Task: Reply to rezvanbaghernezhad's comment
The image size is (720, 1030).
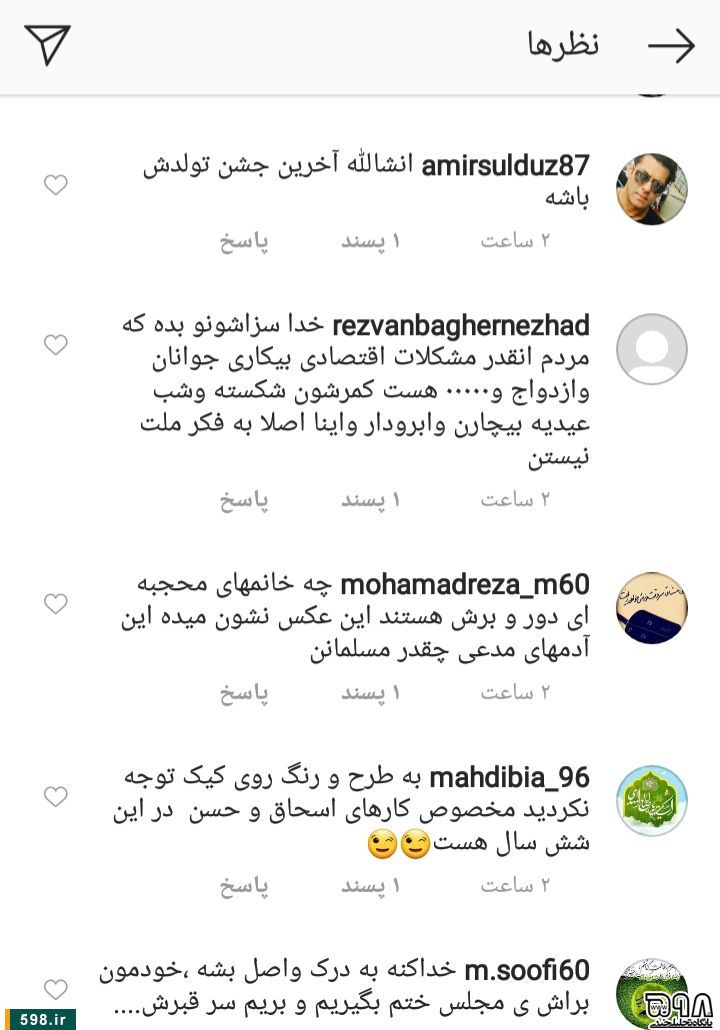Action: coord(245,500)
